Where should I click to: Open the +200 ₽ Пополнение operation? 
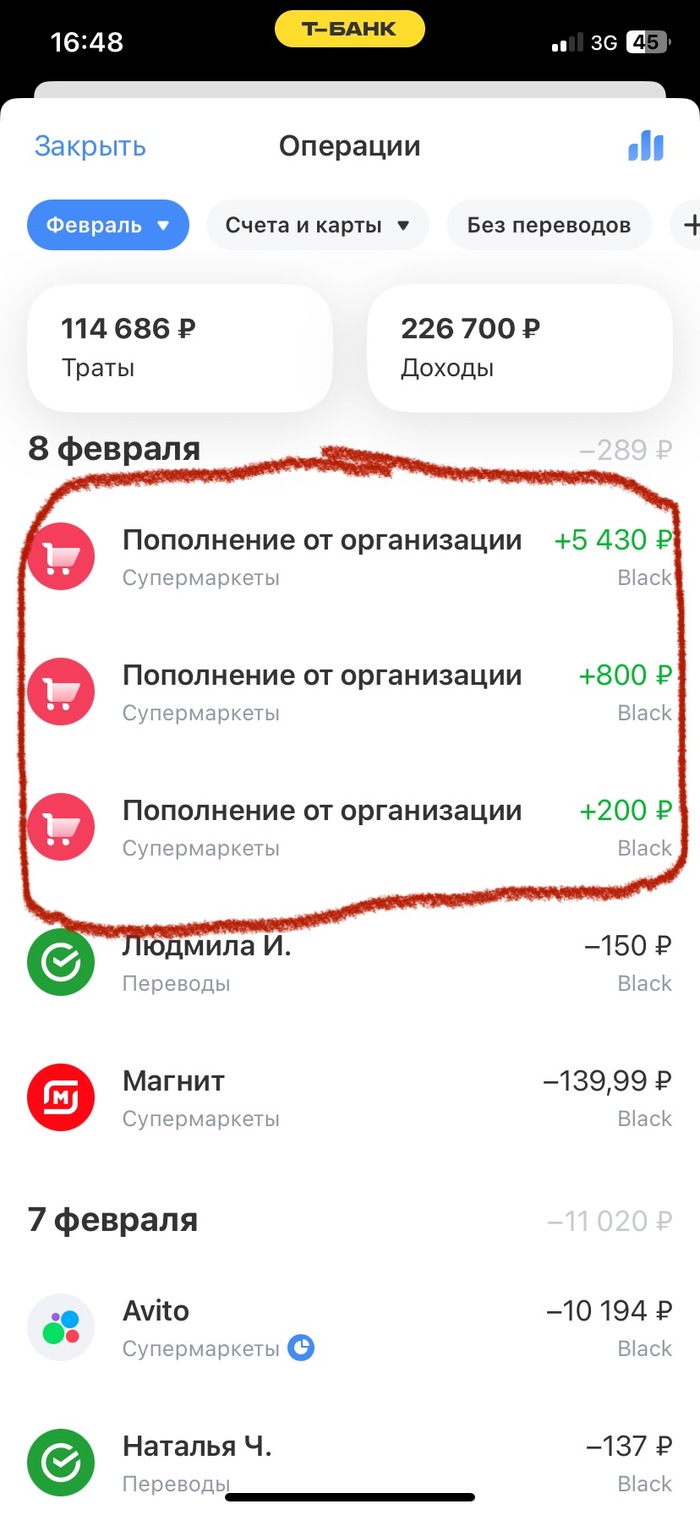350,826
